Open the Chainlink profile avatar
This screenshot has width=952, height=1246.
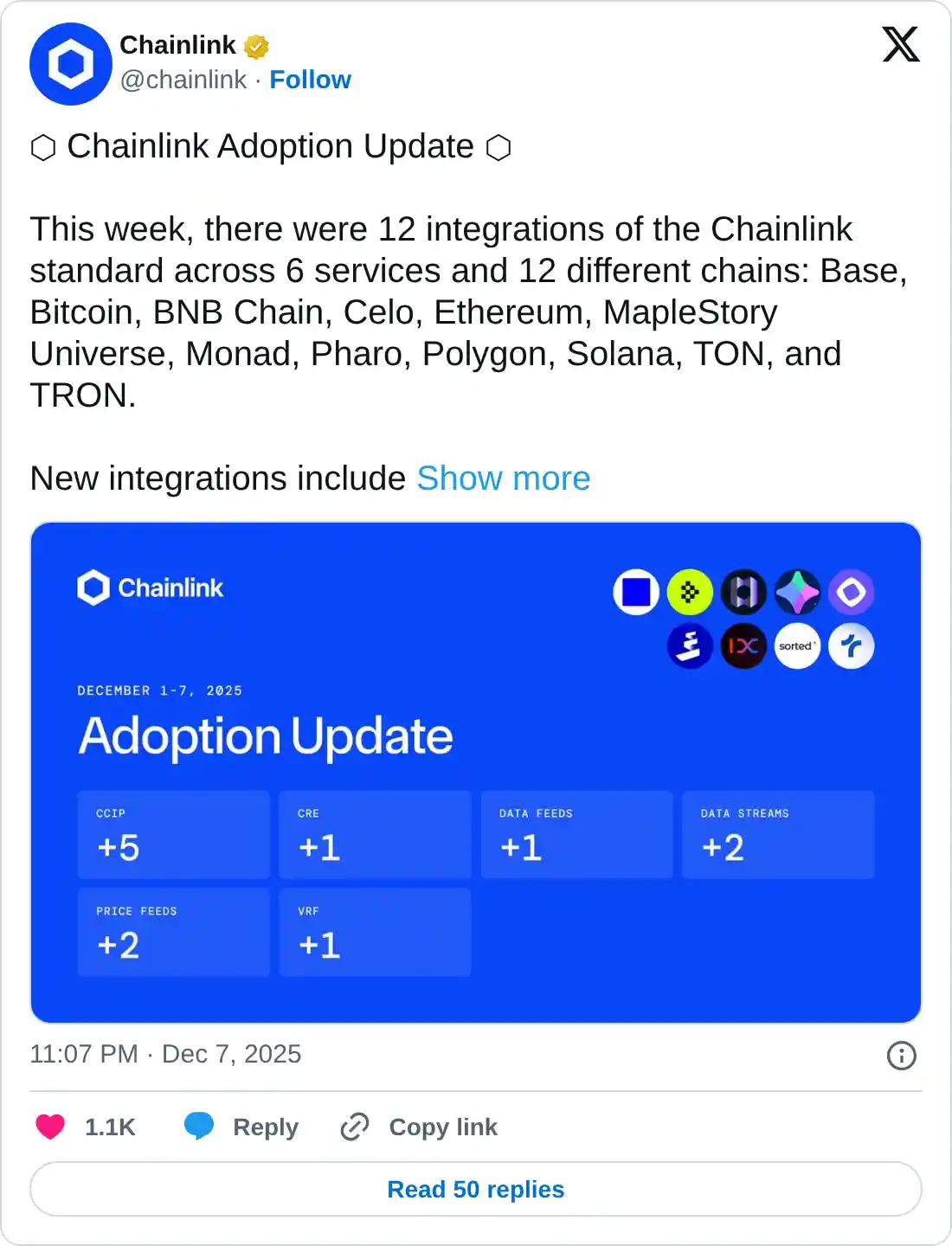tap(70, 64)
